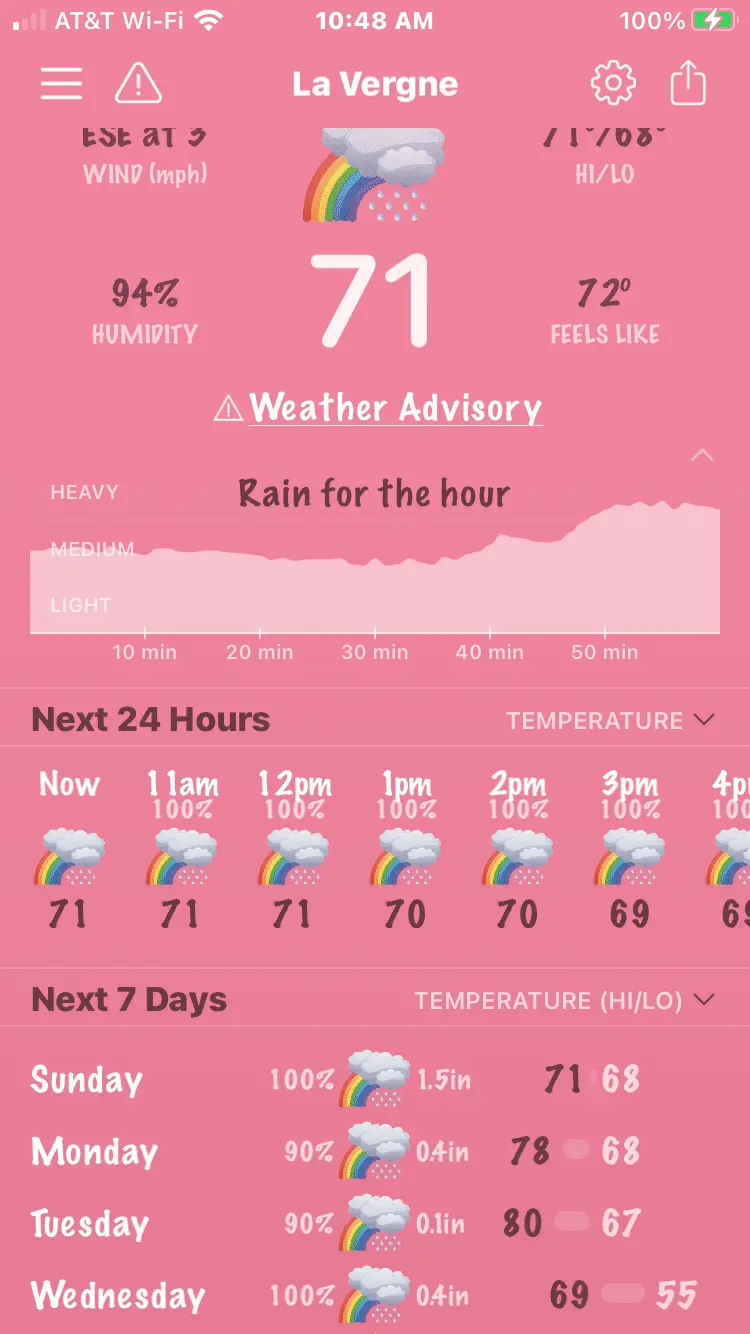Select the Tuesday forecast row
Image resolution: width=750 pixels, height=1334 pixels.
coord(375,1224)
